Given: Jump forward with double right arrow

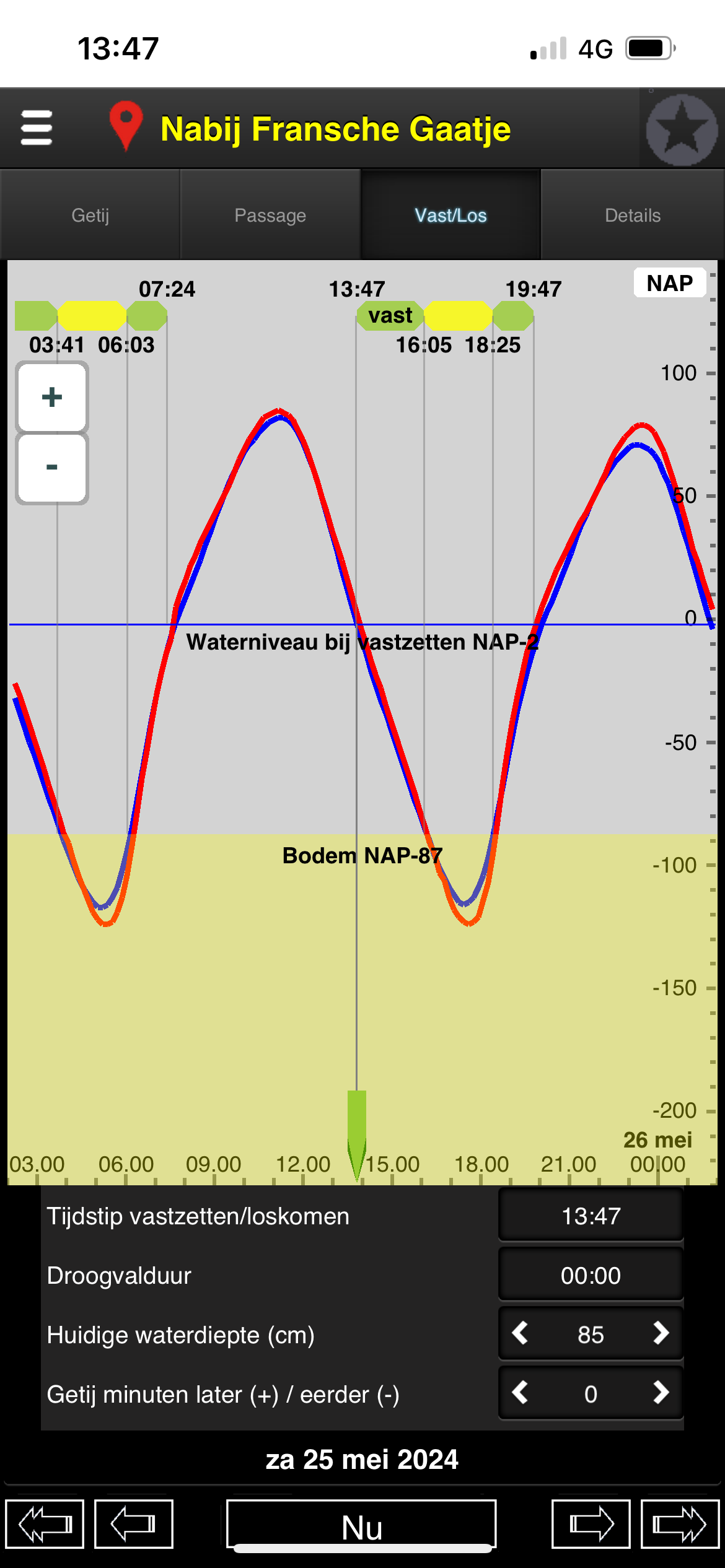Looking at the screenshot, I should 680,1523.
